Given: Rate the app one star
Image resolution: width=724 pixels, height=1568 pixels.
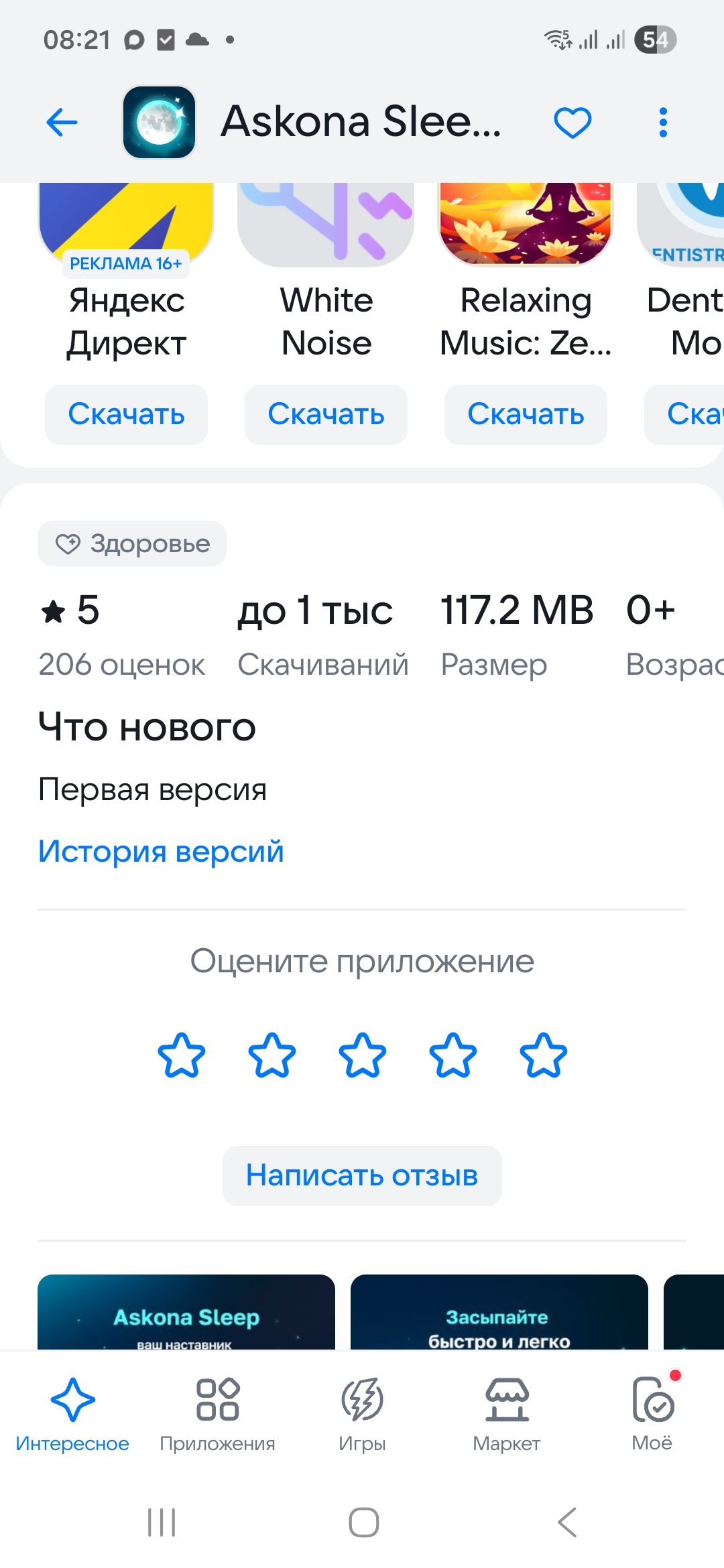Looking at the screenshot, I should click(x=181, y=1055).
